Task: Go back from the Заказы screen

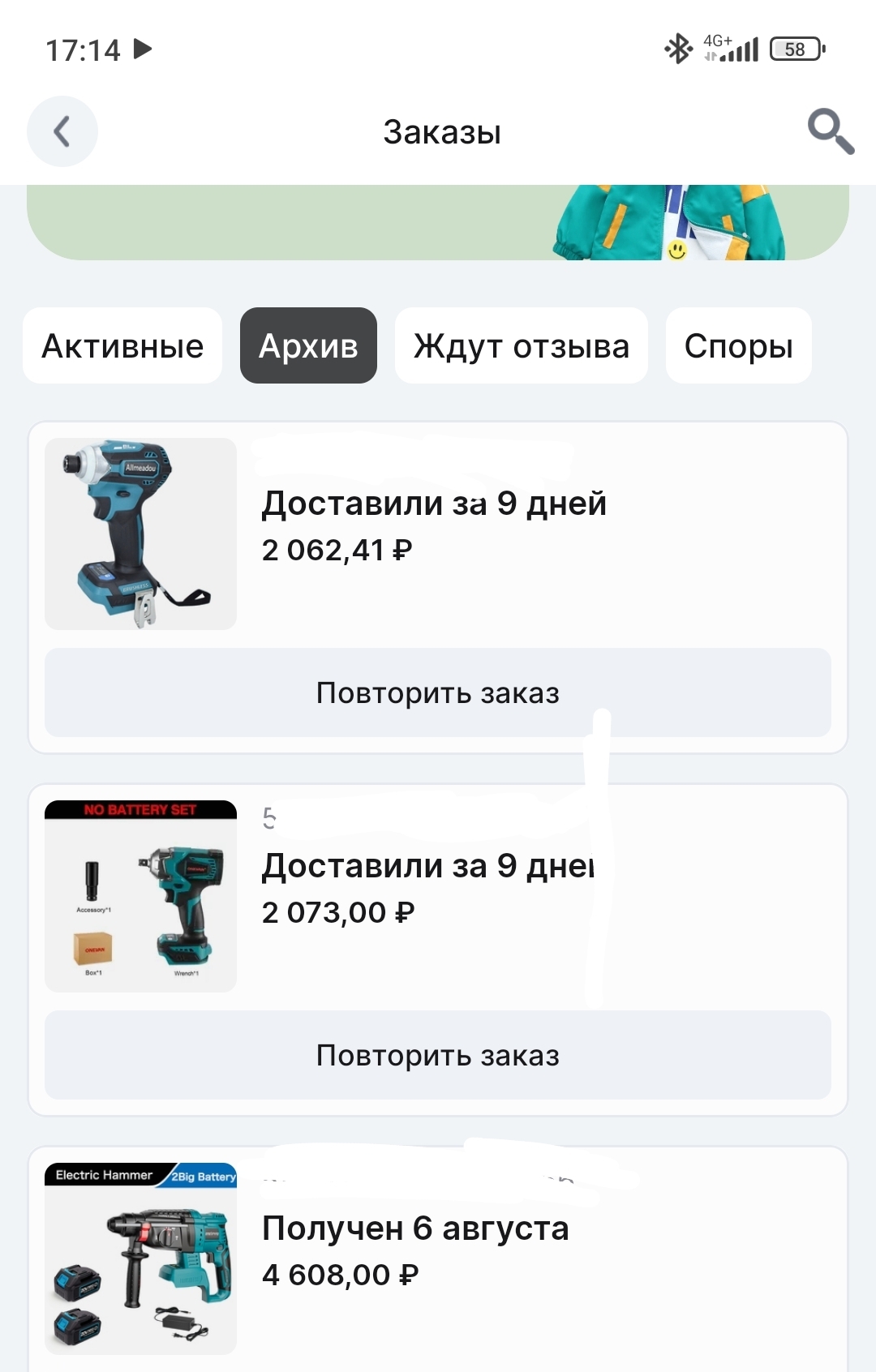Action: [x=62, y=131]
